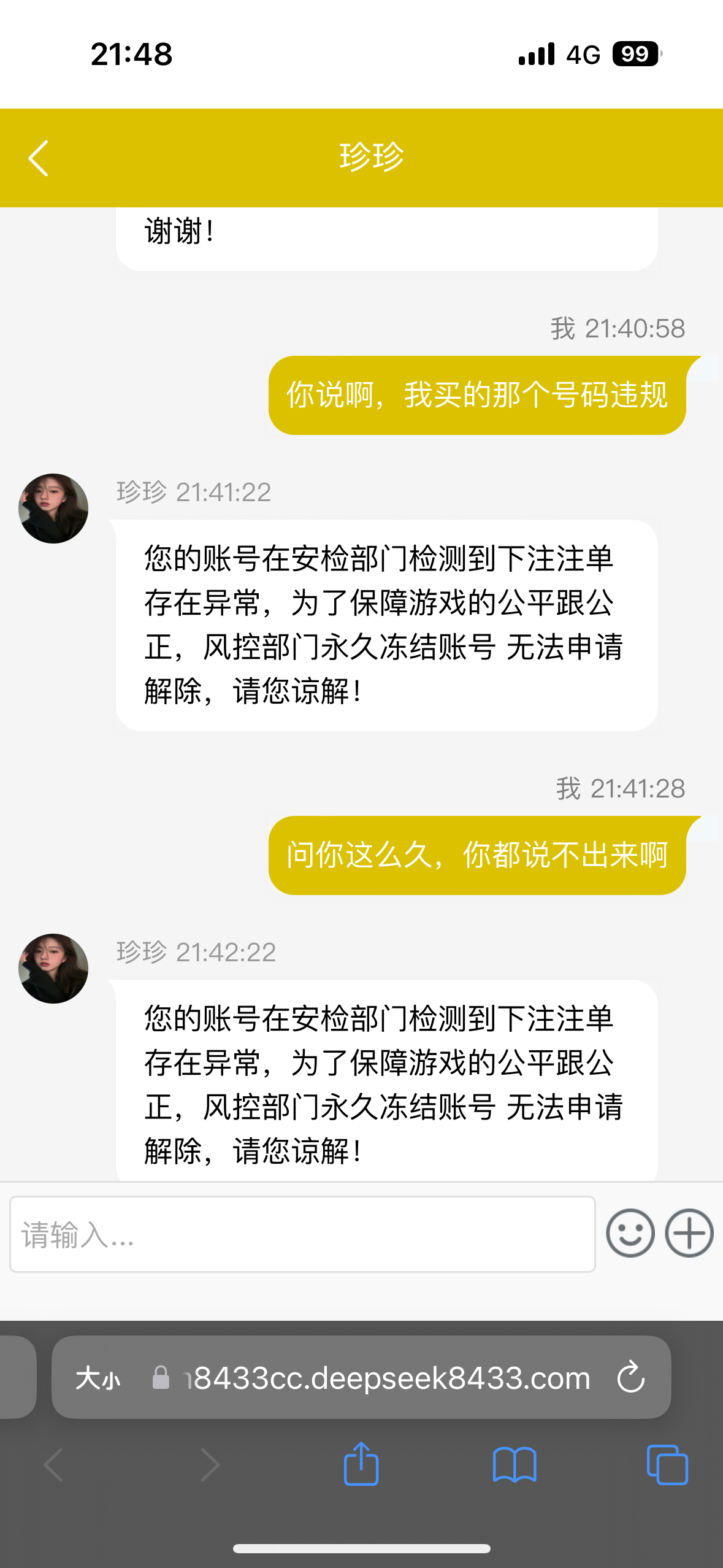Tap the 请输入 message input field
This screenshot has width=723, height=1568.
(302, 1234)
